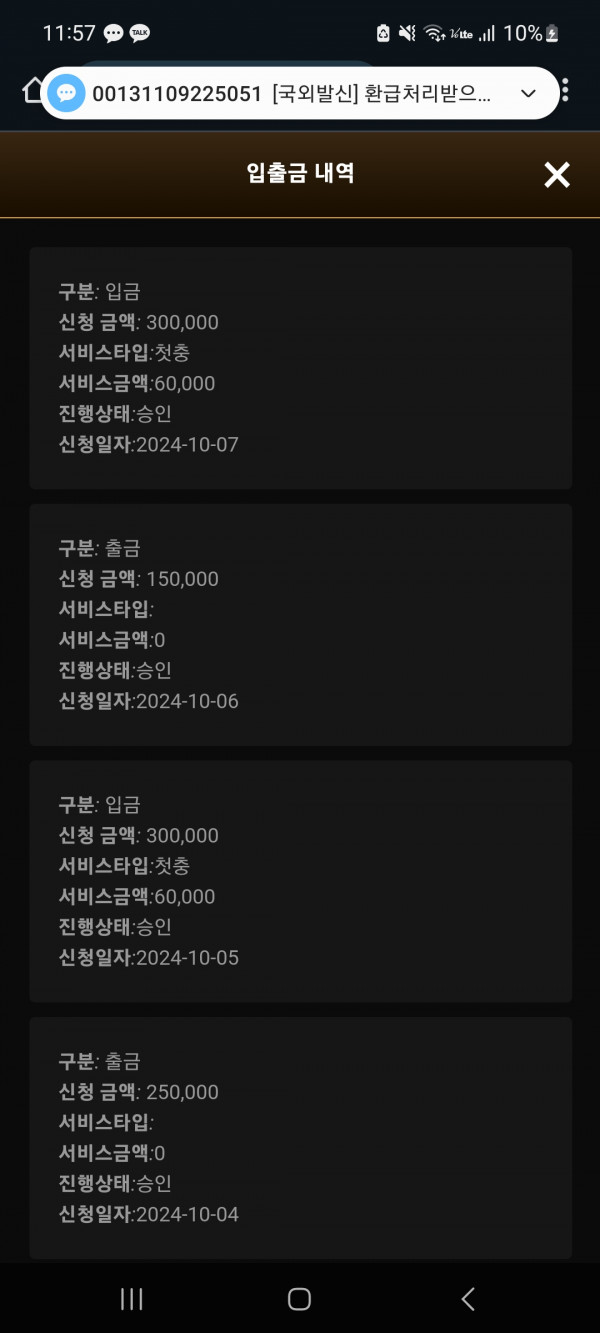Go back with the system back button
Screen dimensions: 600x1333
[x=467, y=1298]
